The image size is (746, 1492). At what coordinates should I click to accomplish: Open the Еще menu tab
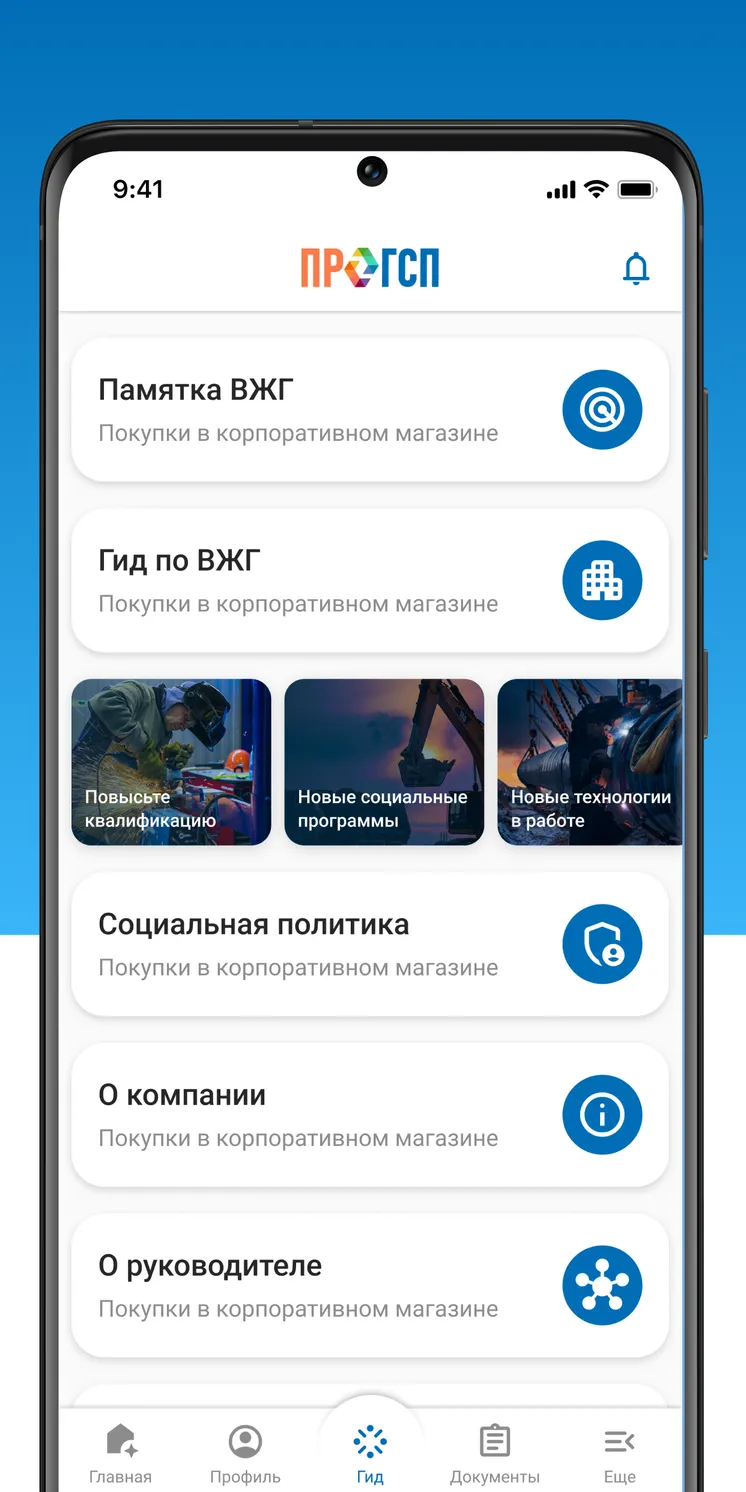point(620,1453)
